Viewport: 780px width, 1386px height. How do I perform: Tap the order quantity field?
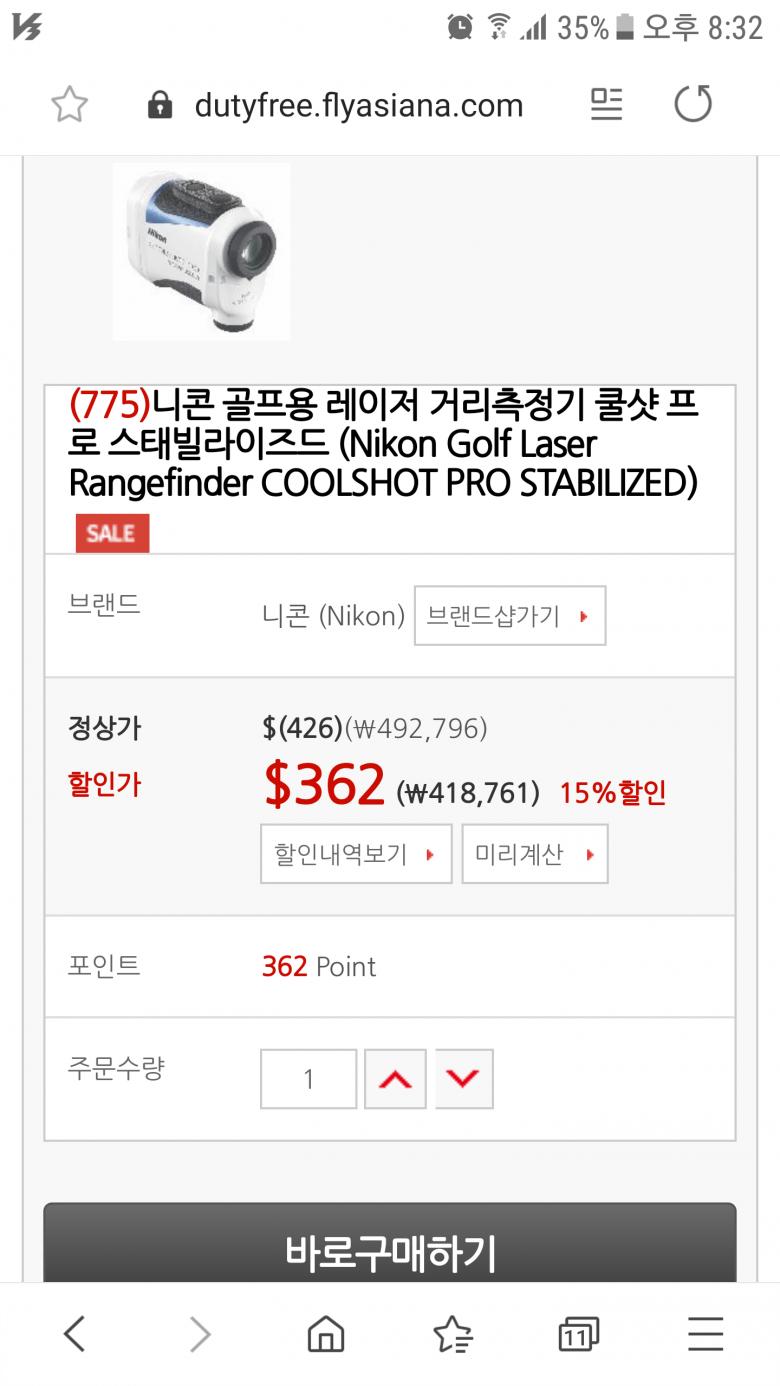click(308, 1079)
